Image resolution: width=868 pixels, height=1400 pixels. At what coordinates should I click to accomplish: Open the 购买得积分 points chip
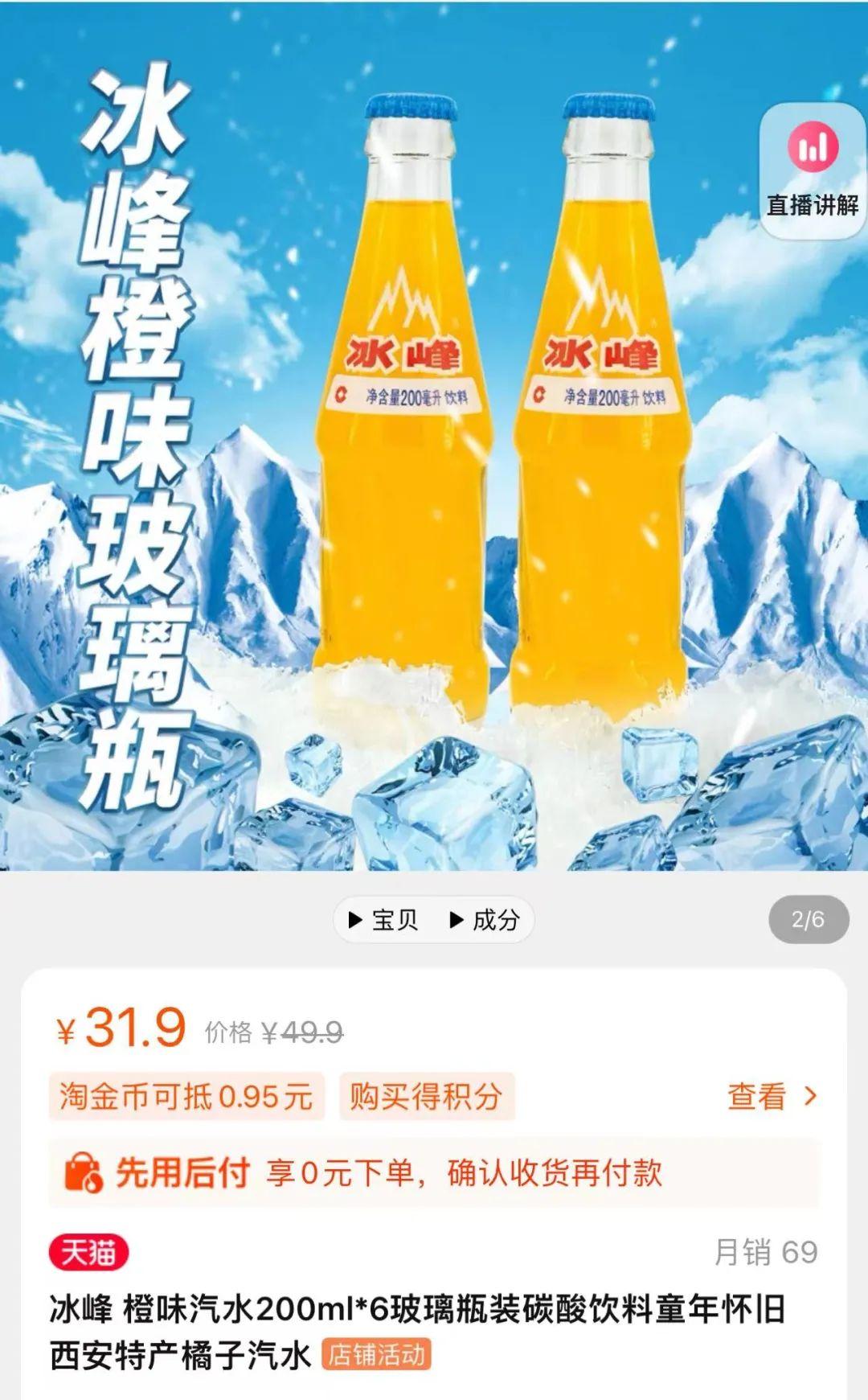(426, 1096)
